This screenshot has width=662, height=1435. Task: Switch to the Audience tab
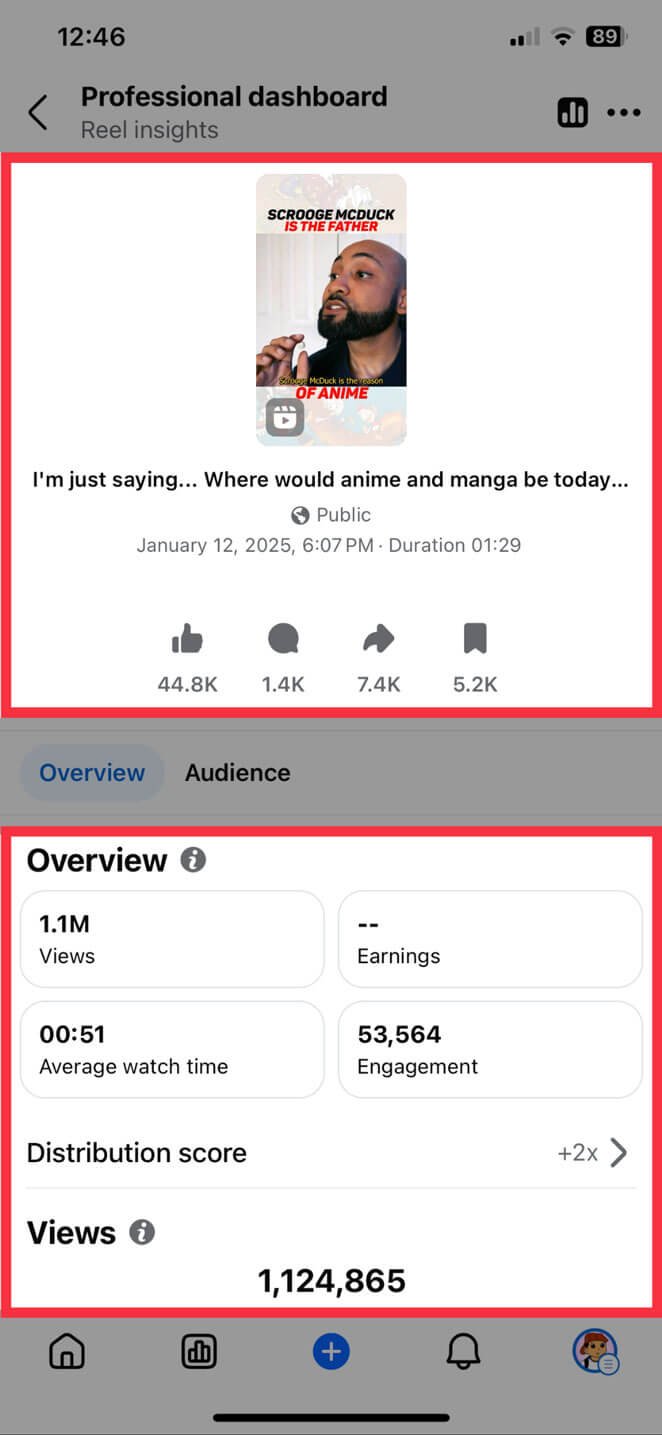[238, 773]
